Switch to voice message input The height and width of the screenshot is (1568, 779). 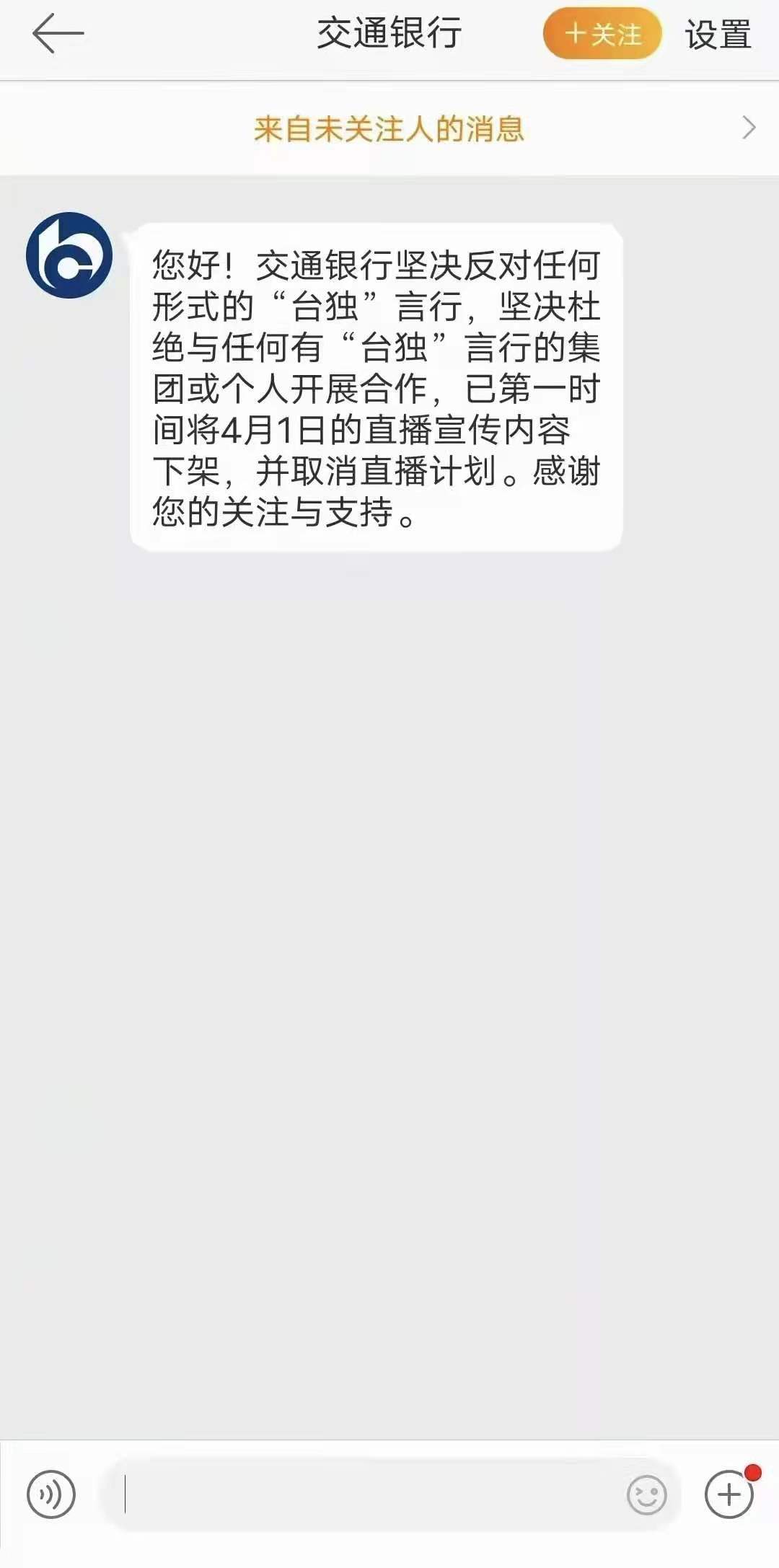(x=50, y=1494)
